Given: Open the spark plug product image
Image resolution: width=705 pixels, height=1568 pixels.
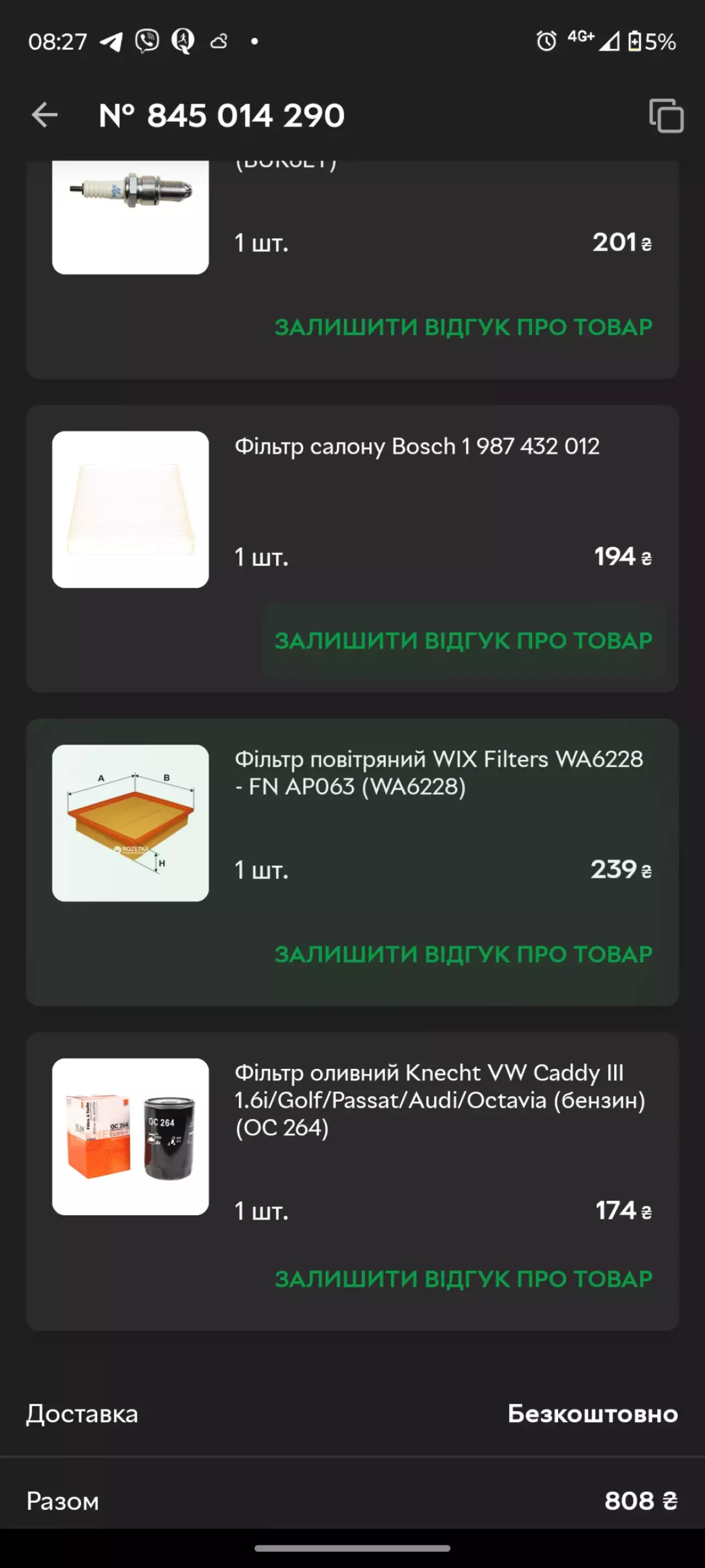Looking at the screenshot, I should click(130, 217).
